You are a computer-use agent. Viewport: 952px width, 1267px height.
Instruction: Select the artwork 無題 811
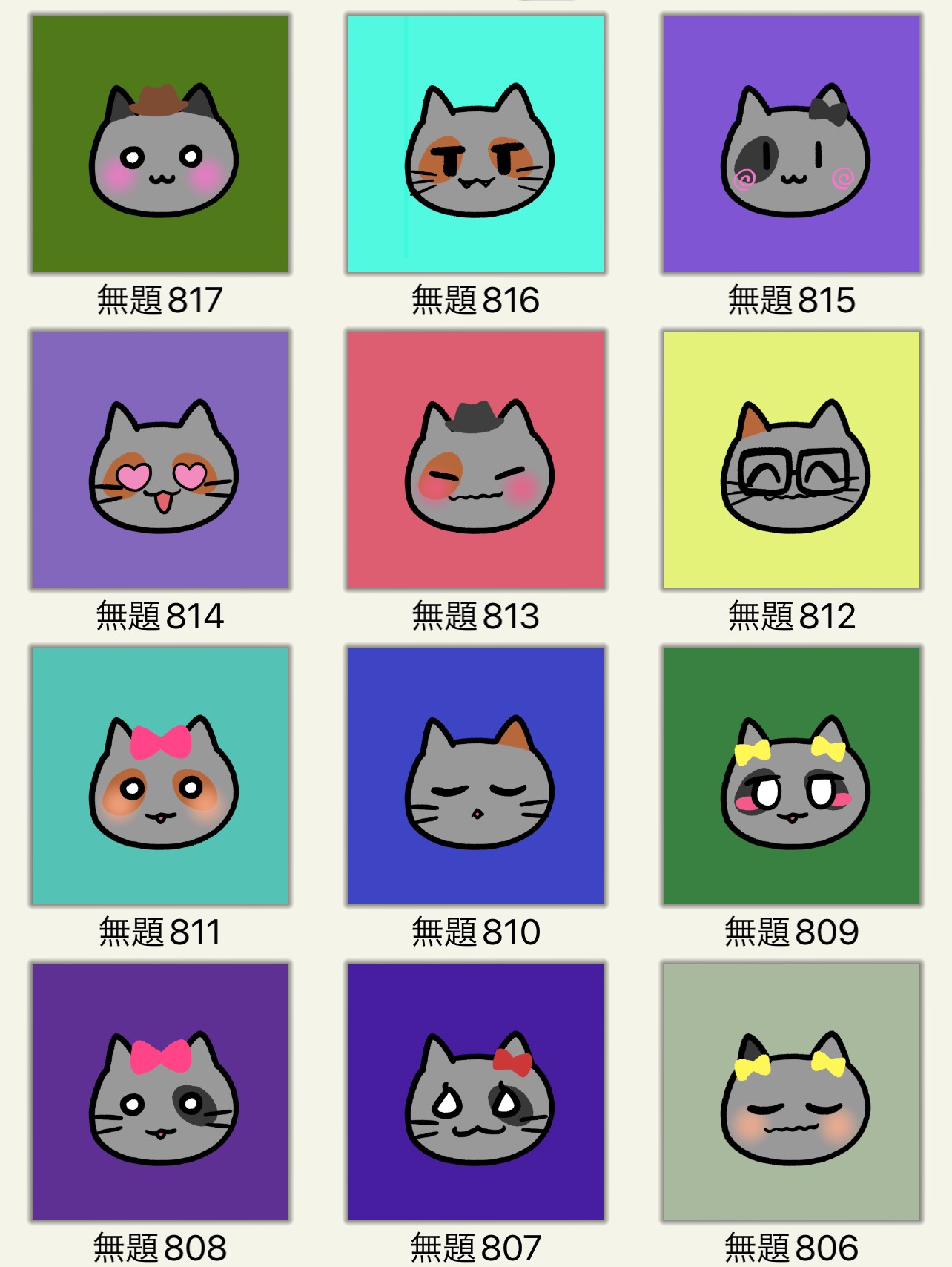pos(160,776)
